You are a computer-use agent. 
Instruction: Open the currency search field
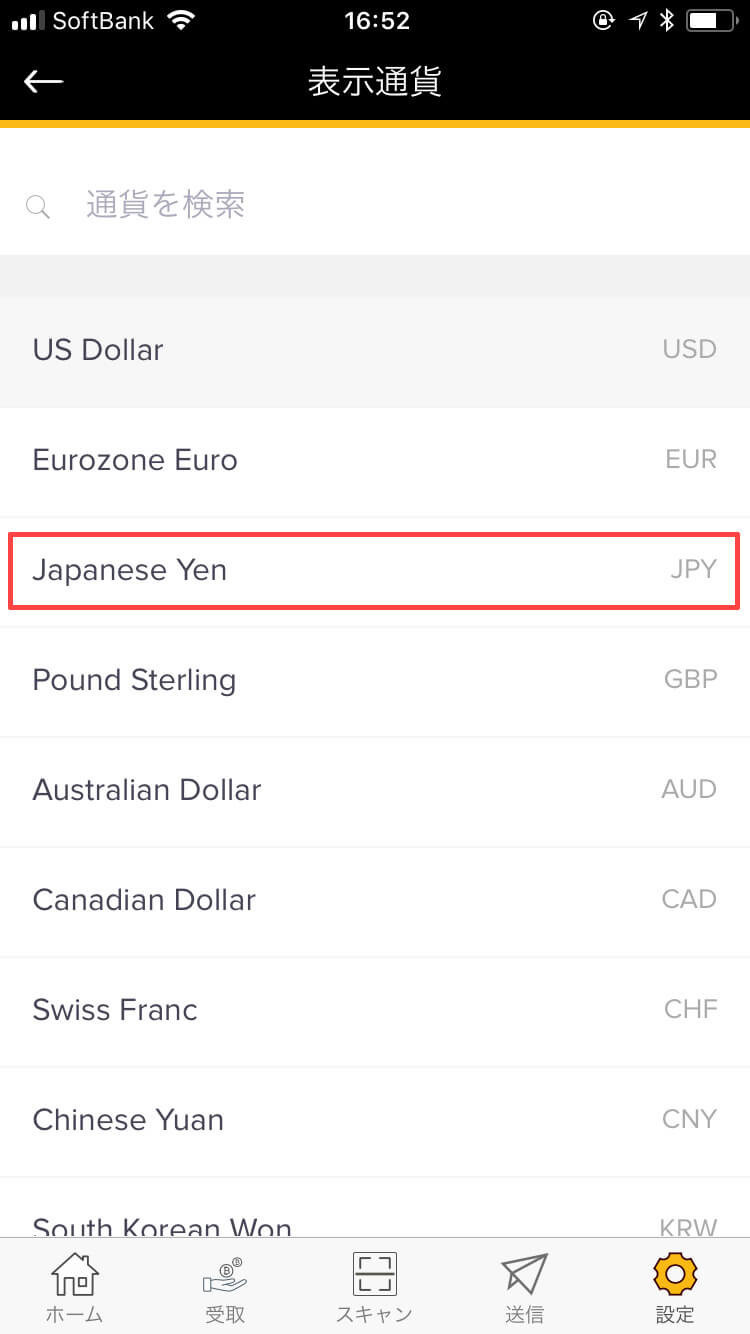(375, 205)
